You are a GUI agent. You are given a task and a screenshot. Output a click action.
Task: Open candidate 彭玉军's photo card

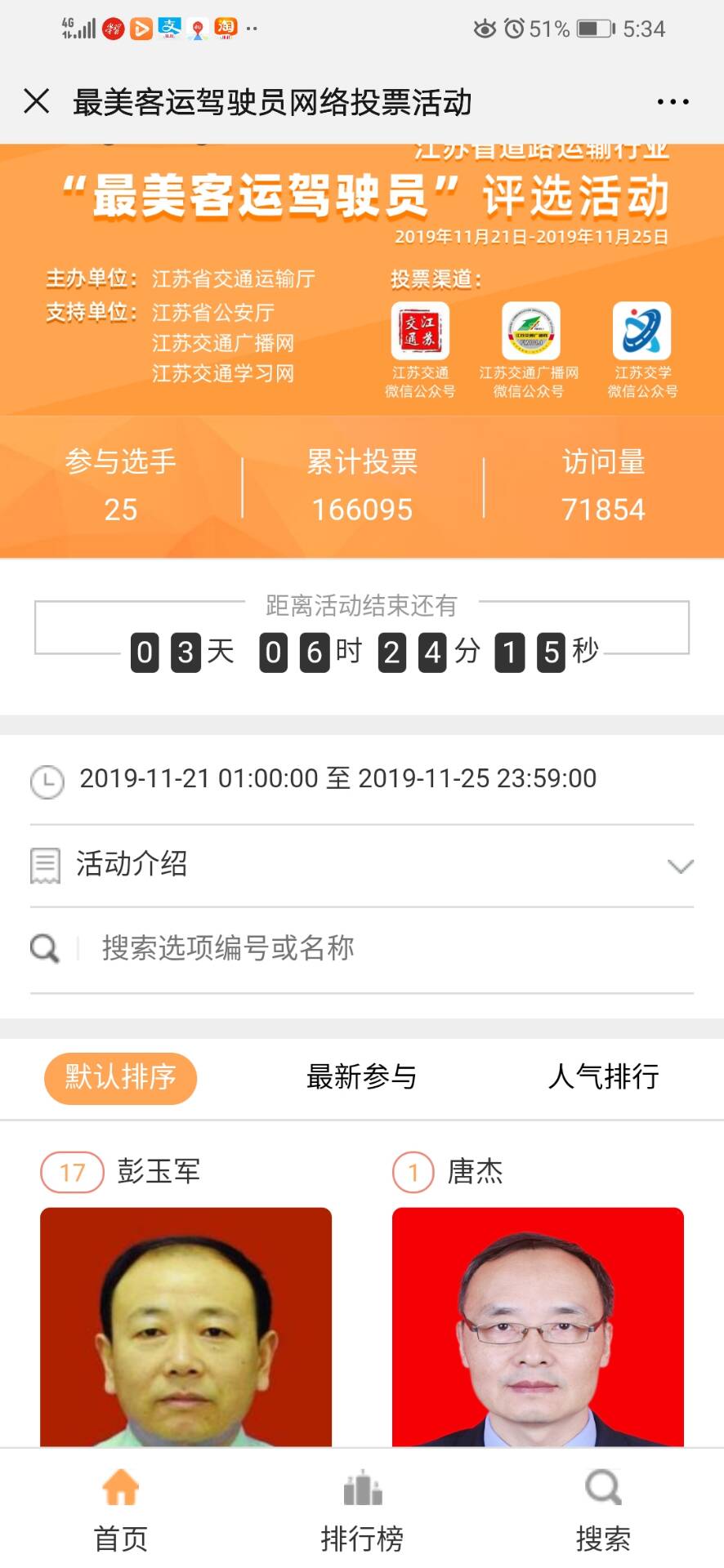(185, 1326)
